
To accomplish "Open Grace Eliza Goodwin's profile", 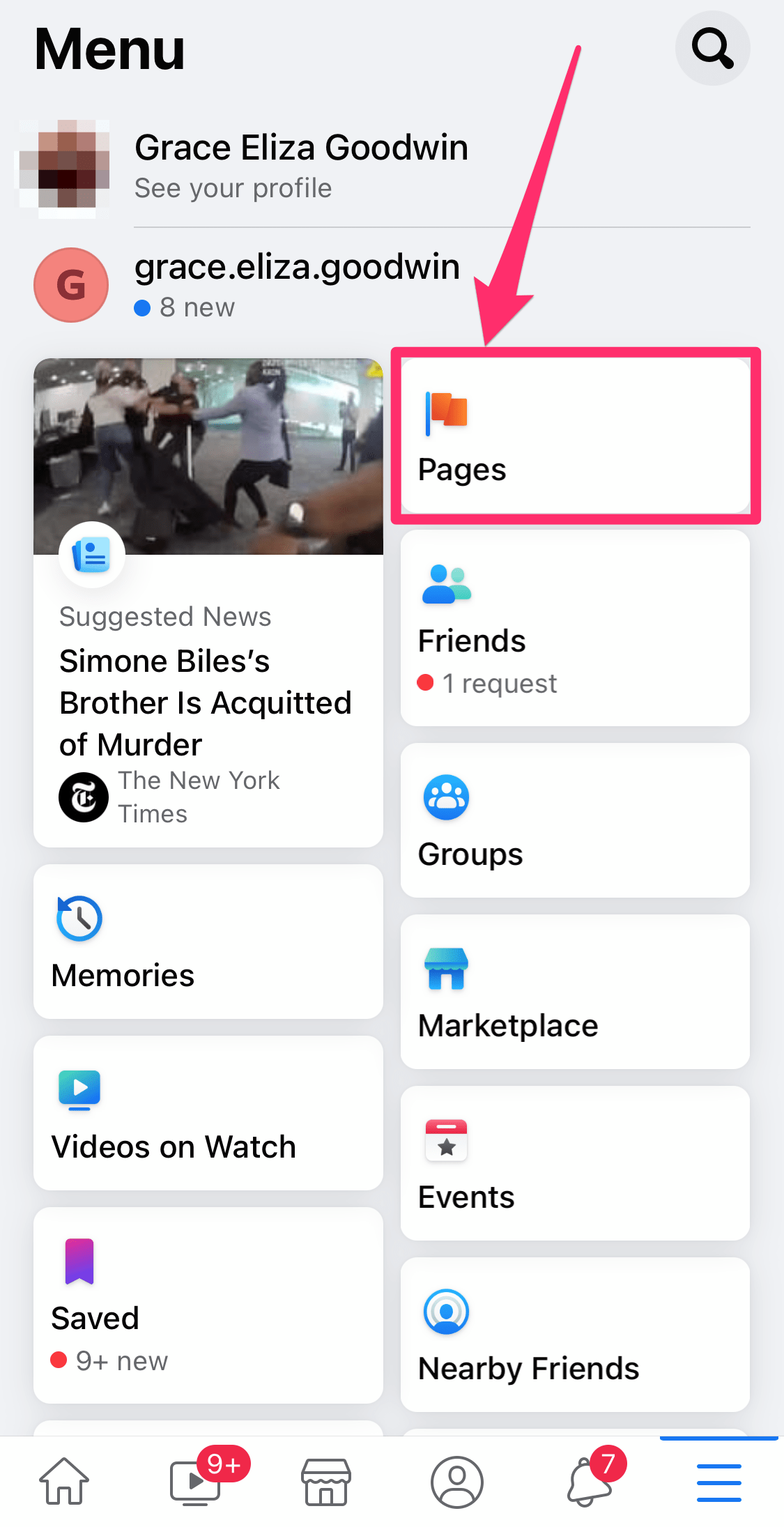I will pos(301,166).
